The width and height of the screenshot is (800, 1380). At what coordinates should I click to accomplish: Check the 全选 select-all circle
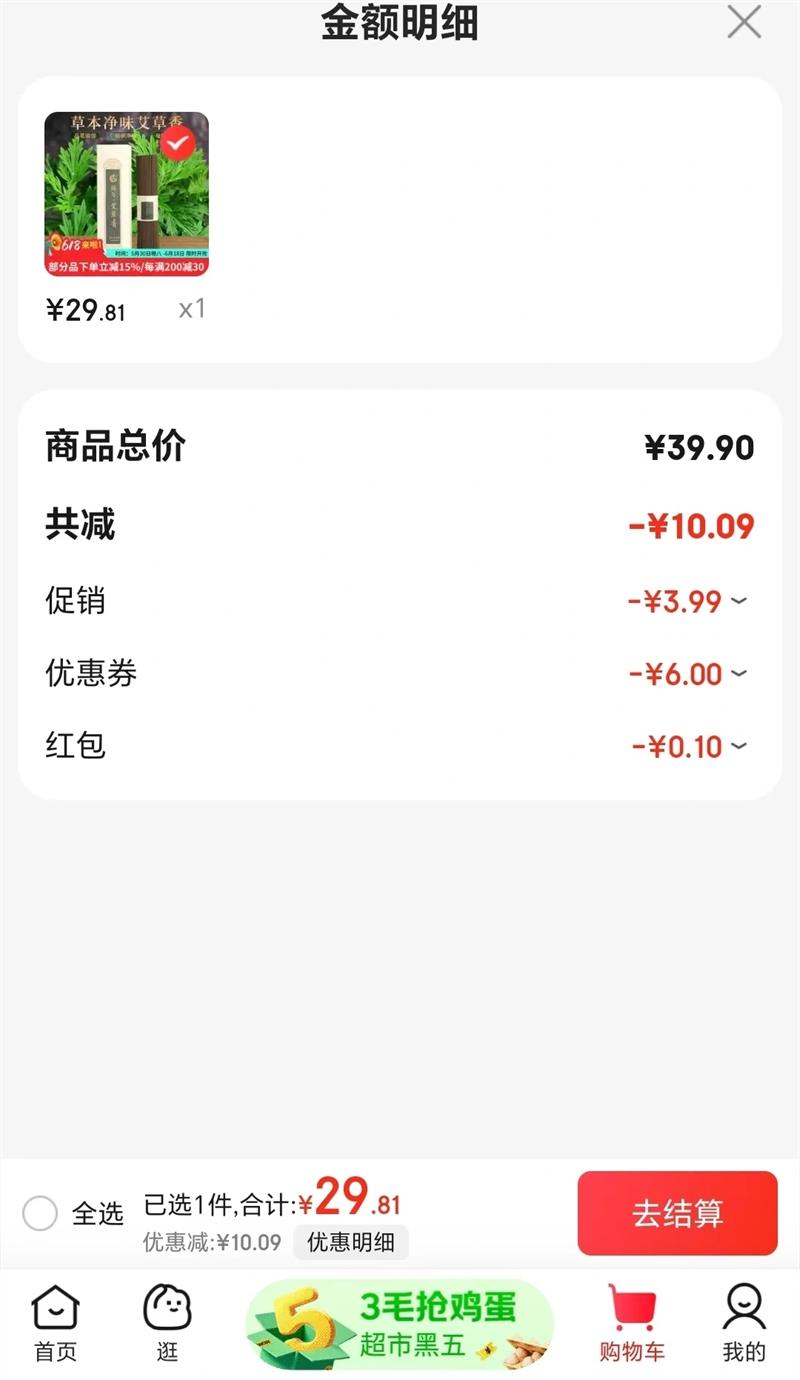point(40,1214)
